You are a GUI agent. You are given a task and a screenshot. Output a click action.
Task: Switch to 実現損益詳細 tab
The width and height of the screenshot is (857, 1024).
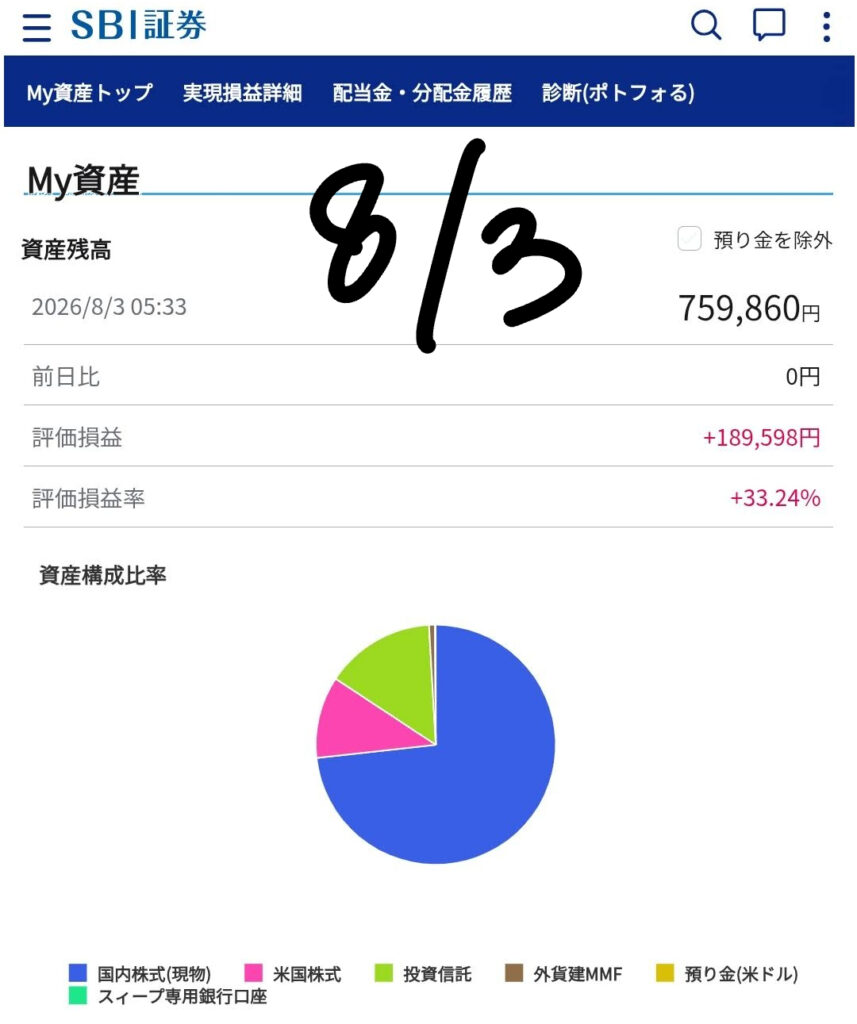point(242,93)
